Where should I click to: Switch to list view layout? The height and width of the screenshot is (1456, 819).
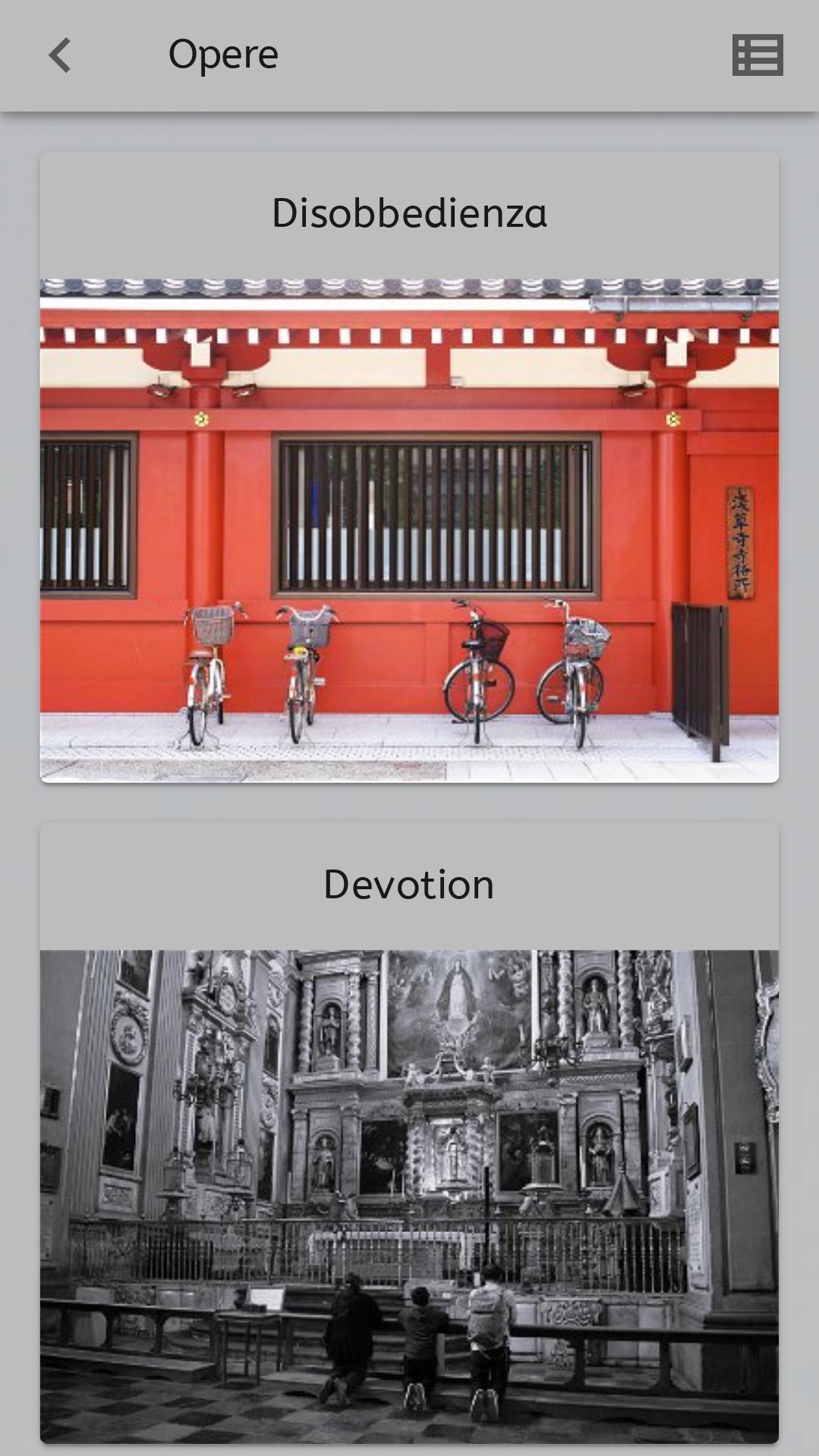point(758,55)
